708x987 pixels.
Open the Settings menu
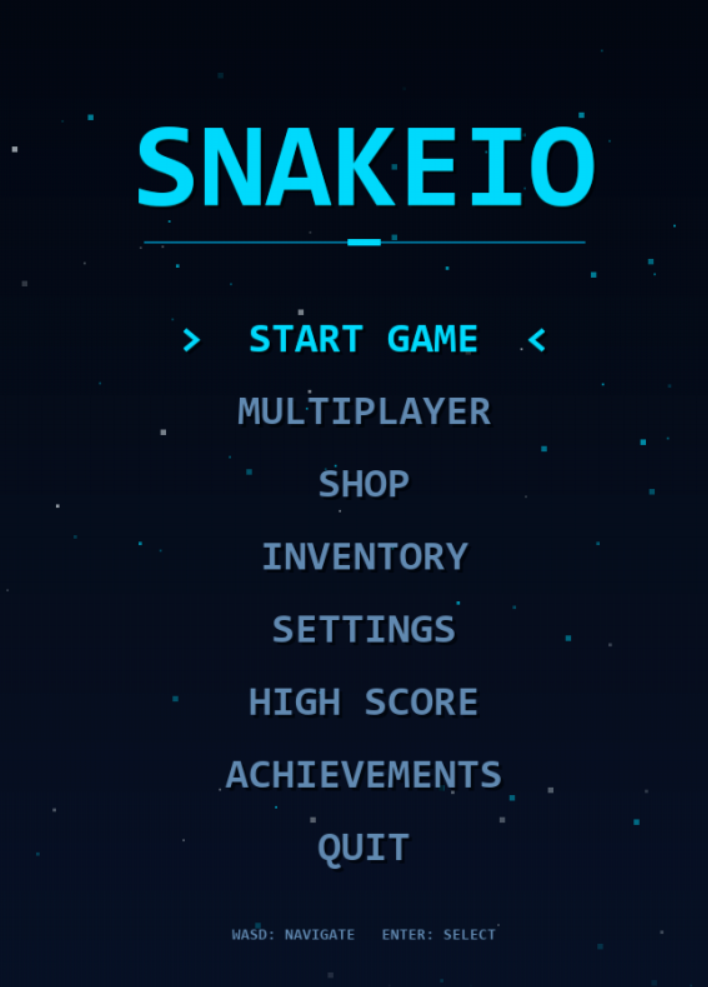pos(364,630)
